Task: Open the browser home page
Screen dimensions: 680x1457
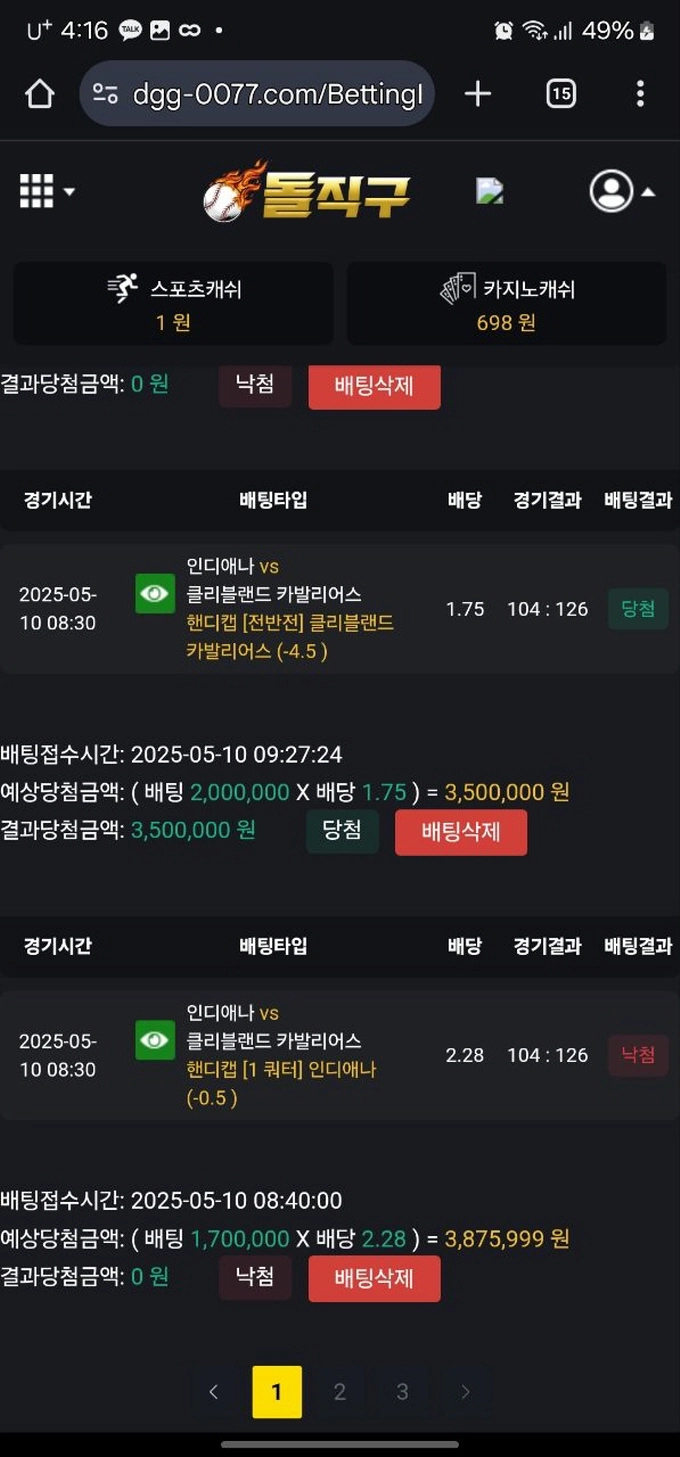Action: (39, 94)
